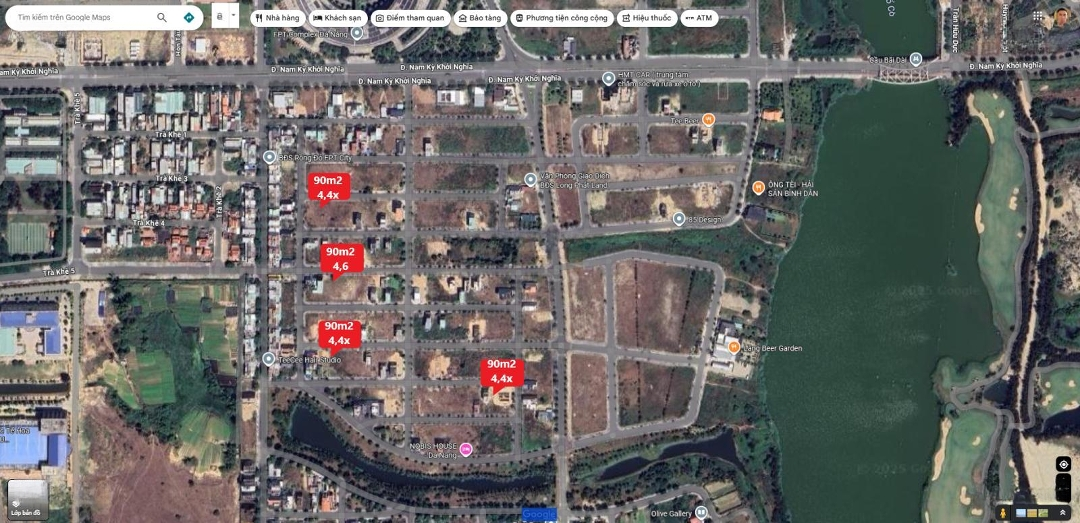The image size is (1080, 523).
Task: Select the Nhà hàng chip
Action: pos(277,18)
